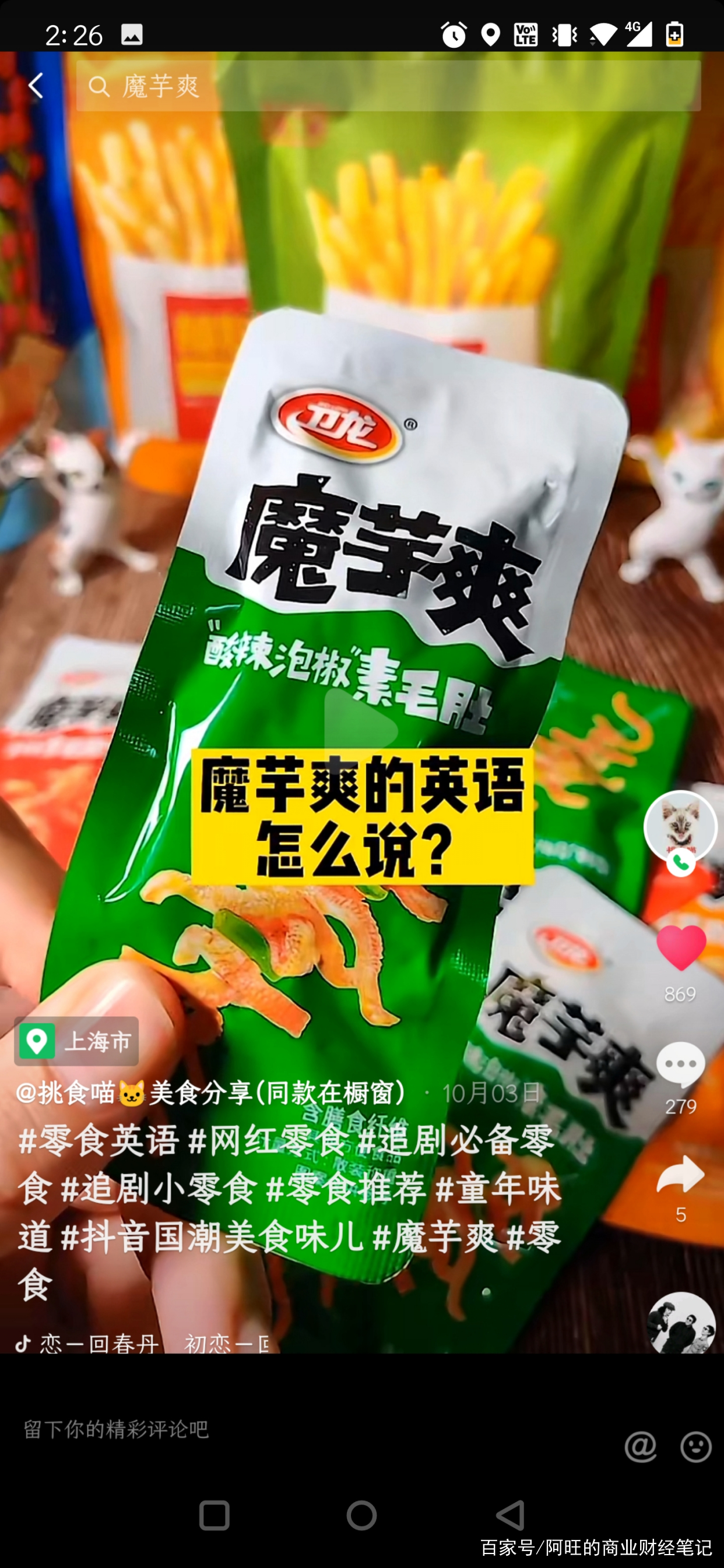This screenshot has width=724, height=1568.
Task: Open the 上海市 location tag
Action: pos(77,1041)
